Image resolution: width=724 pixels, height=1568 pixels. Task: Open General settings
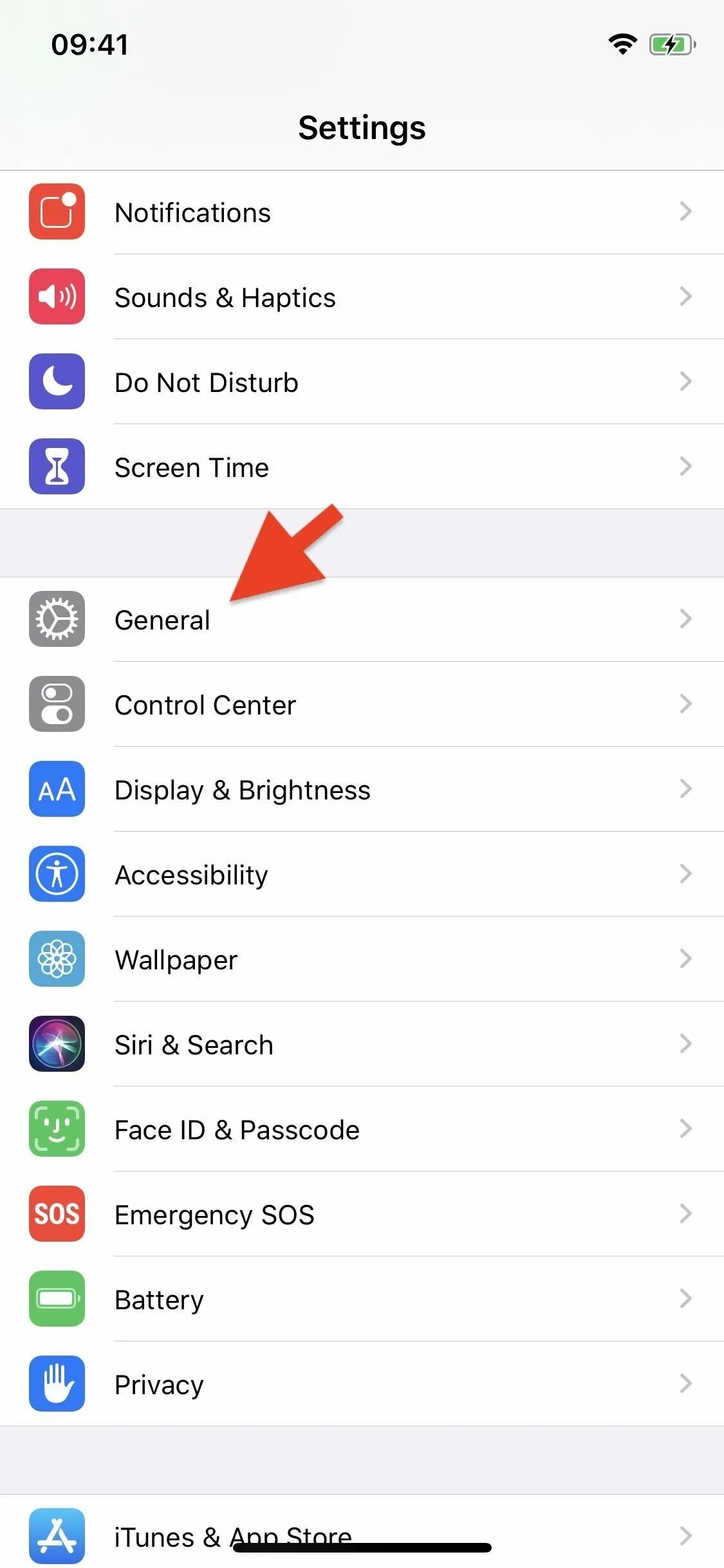tap(362, 620)
